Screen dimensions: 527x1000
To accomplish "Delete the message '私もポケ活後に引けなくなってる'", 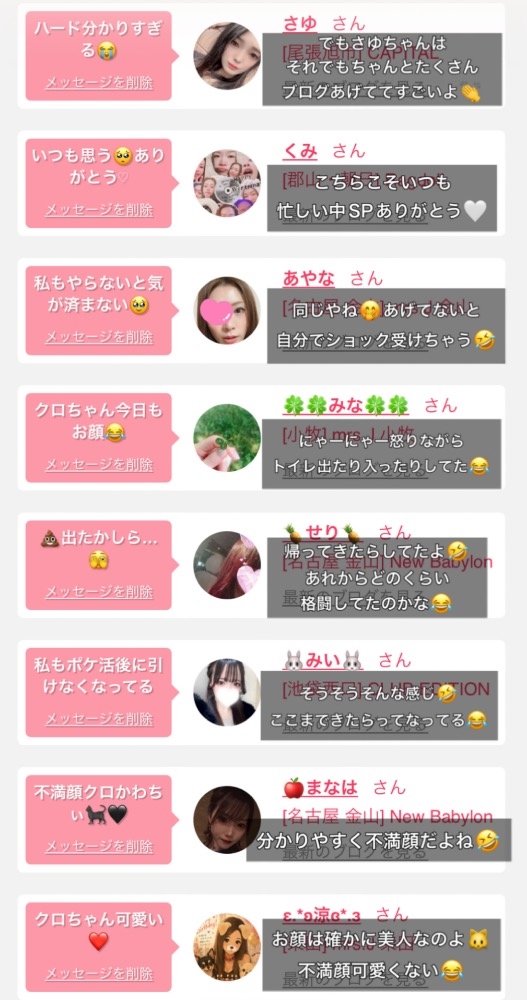I will tap(99, 719).
